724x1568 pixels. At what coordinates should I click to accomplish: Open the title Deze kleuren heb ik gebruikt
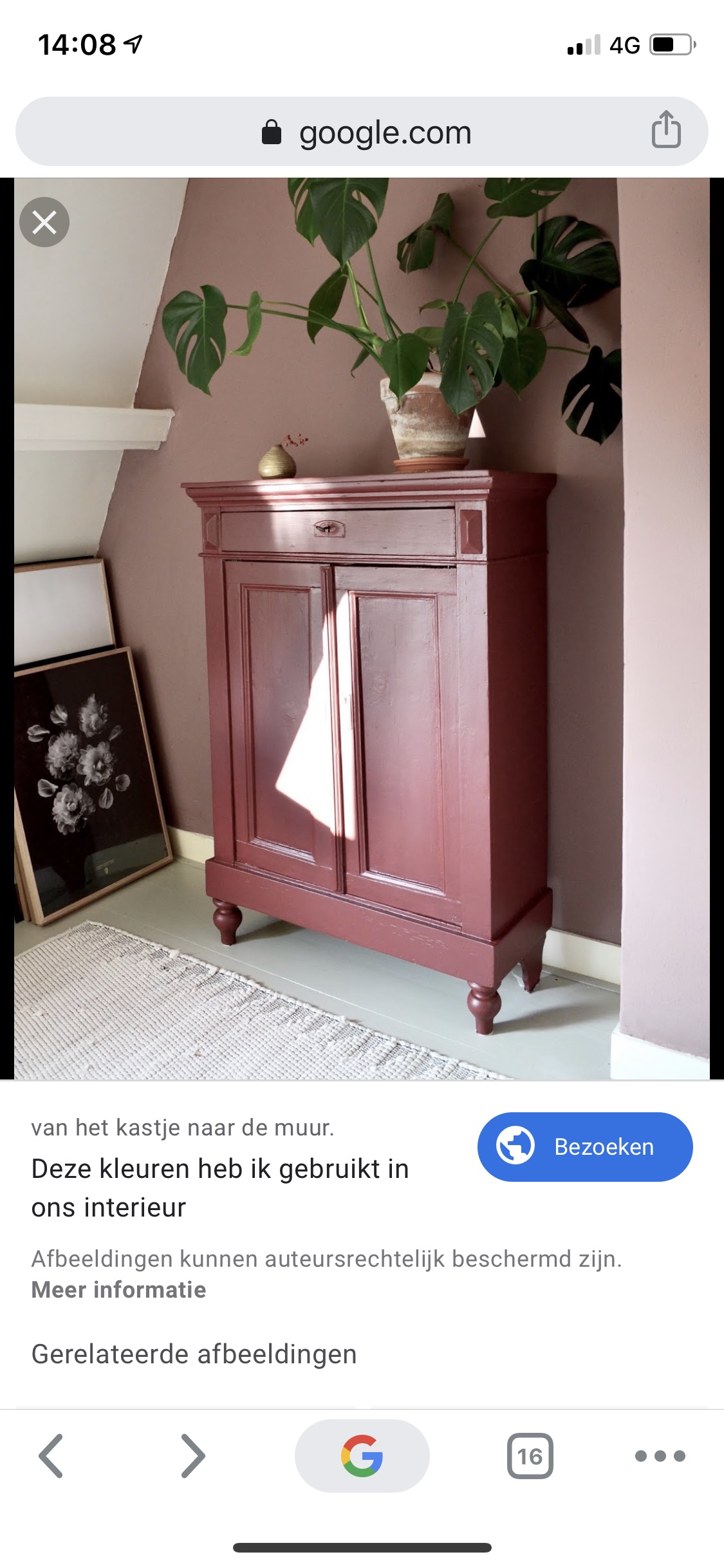220,1188
